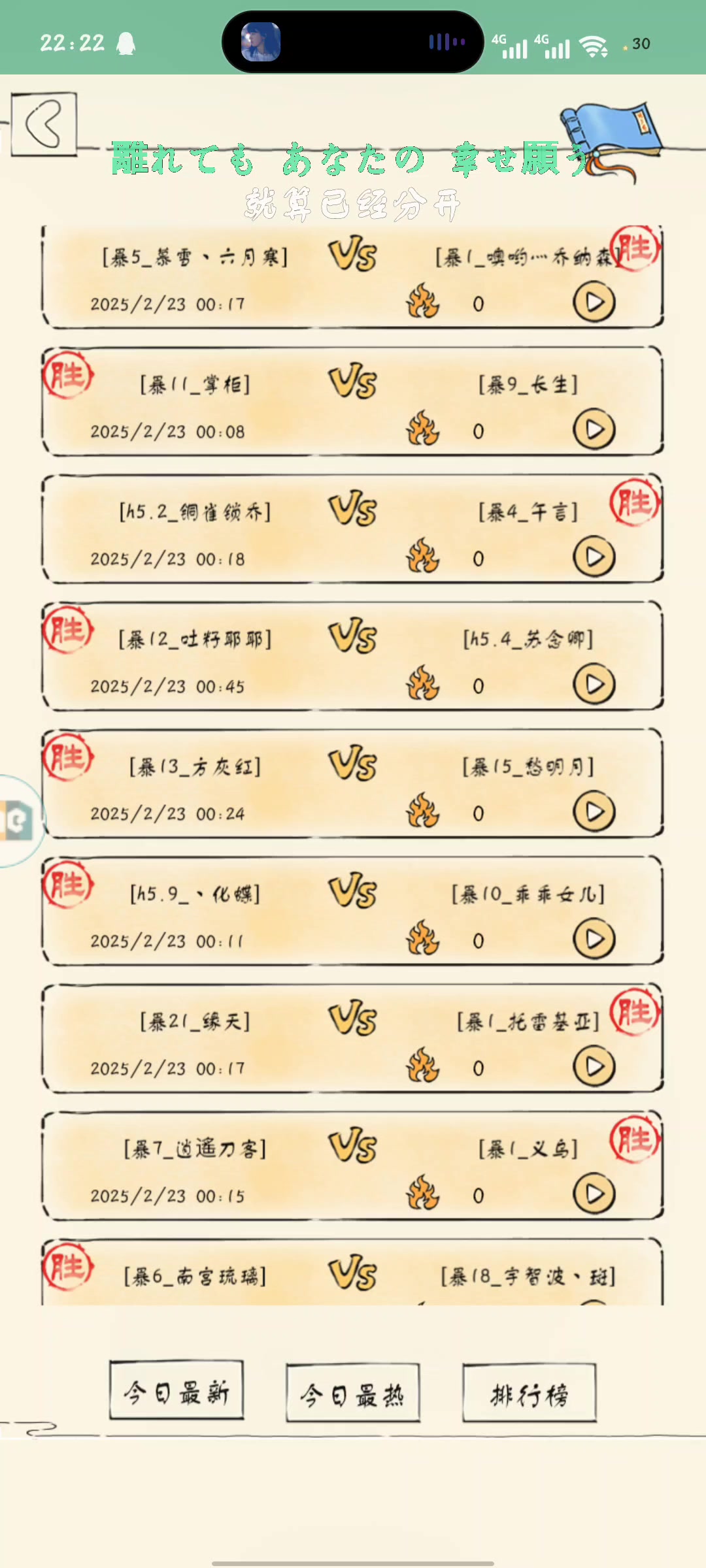706x1568 pixels.
Task: Play replay of 暴21_缘天 vs 暴1_托雷基亚
Action: click(594, 1067)
